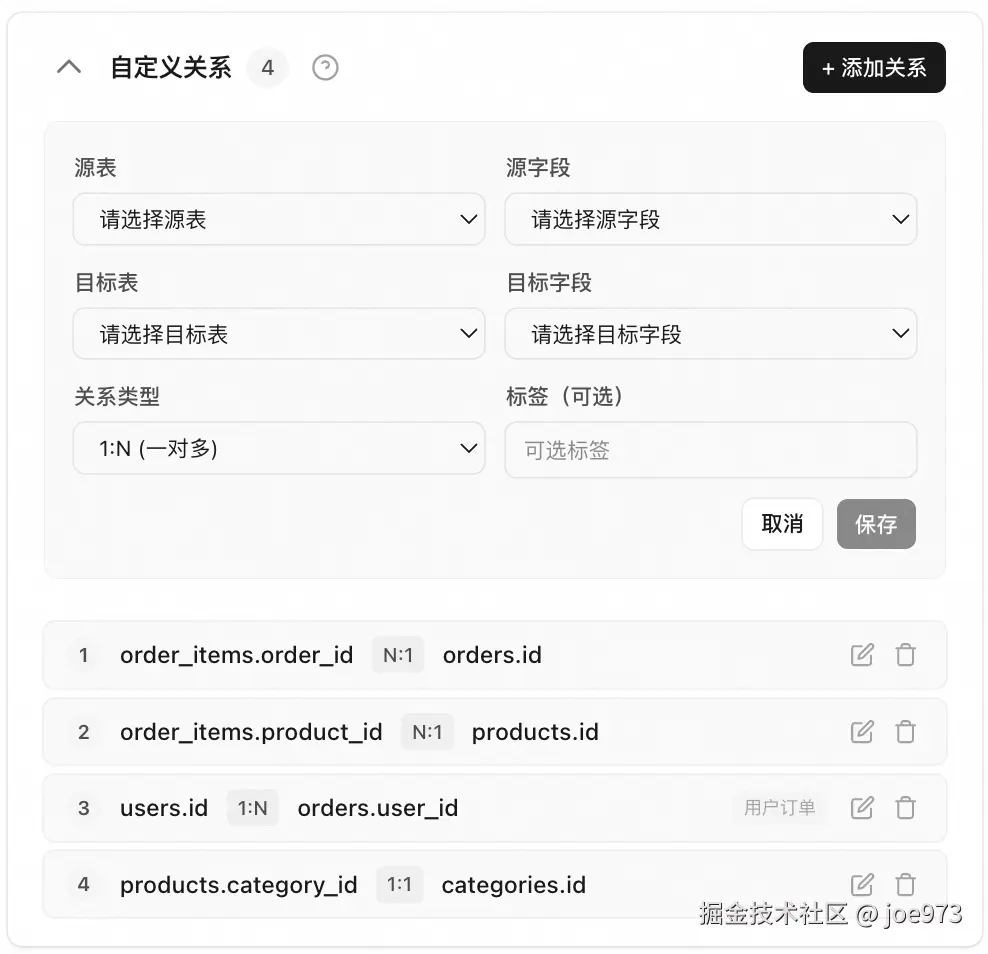This screenshot has height=954, width=988.
Task: Open the 源字段 dropdown
Action: point(710,220)
